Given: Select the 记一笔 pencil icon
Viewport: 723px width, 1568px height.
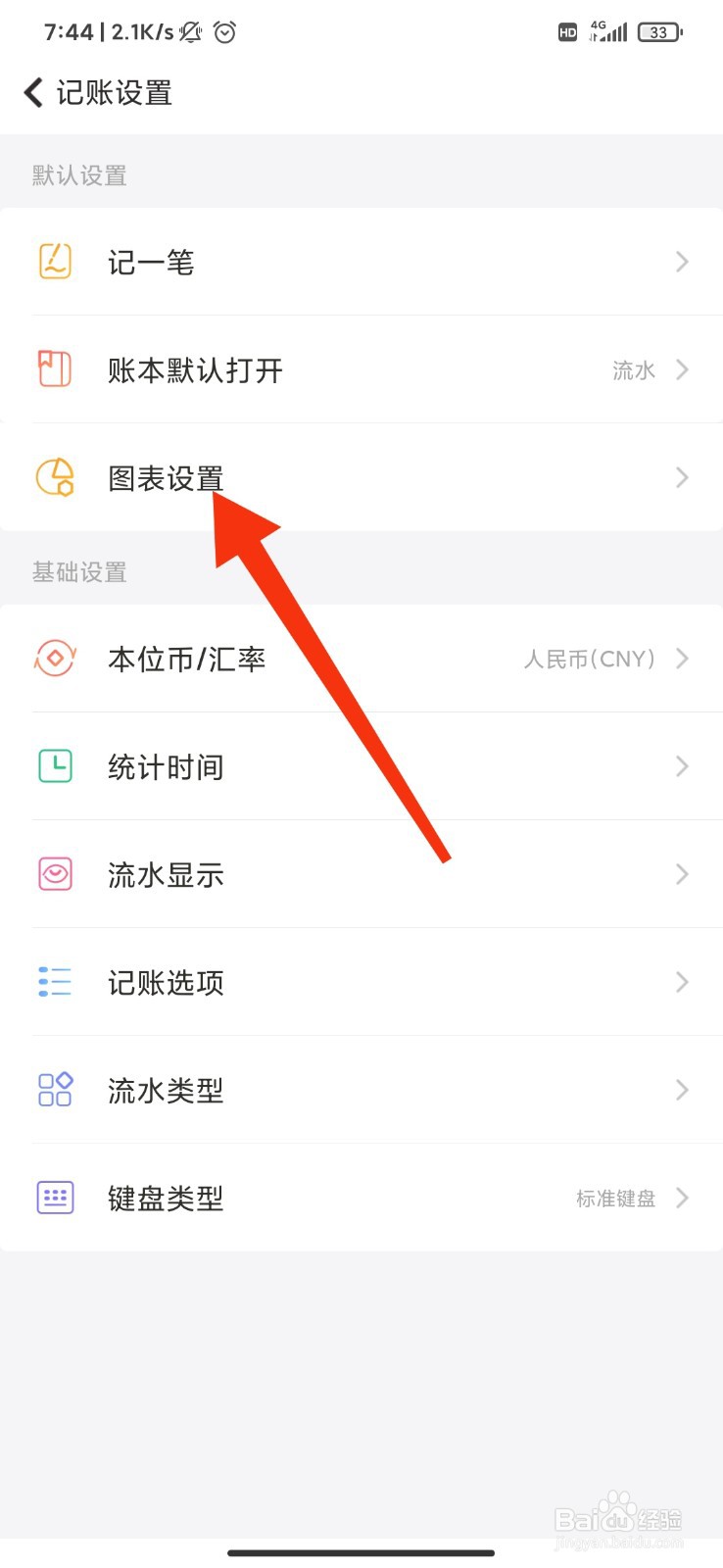Looking at the screenshot, I should pyautogui.click(x=55, y=262).
